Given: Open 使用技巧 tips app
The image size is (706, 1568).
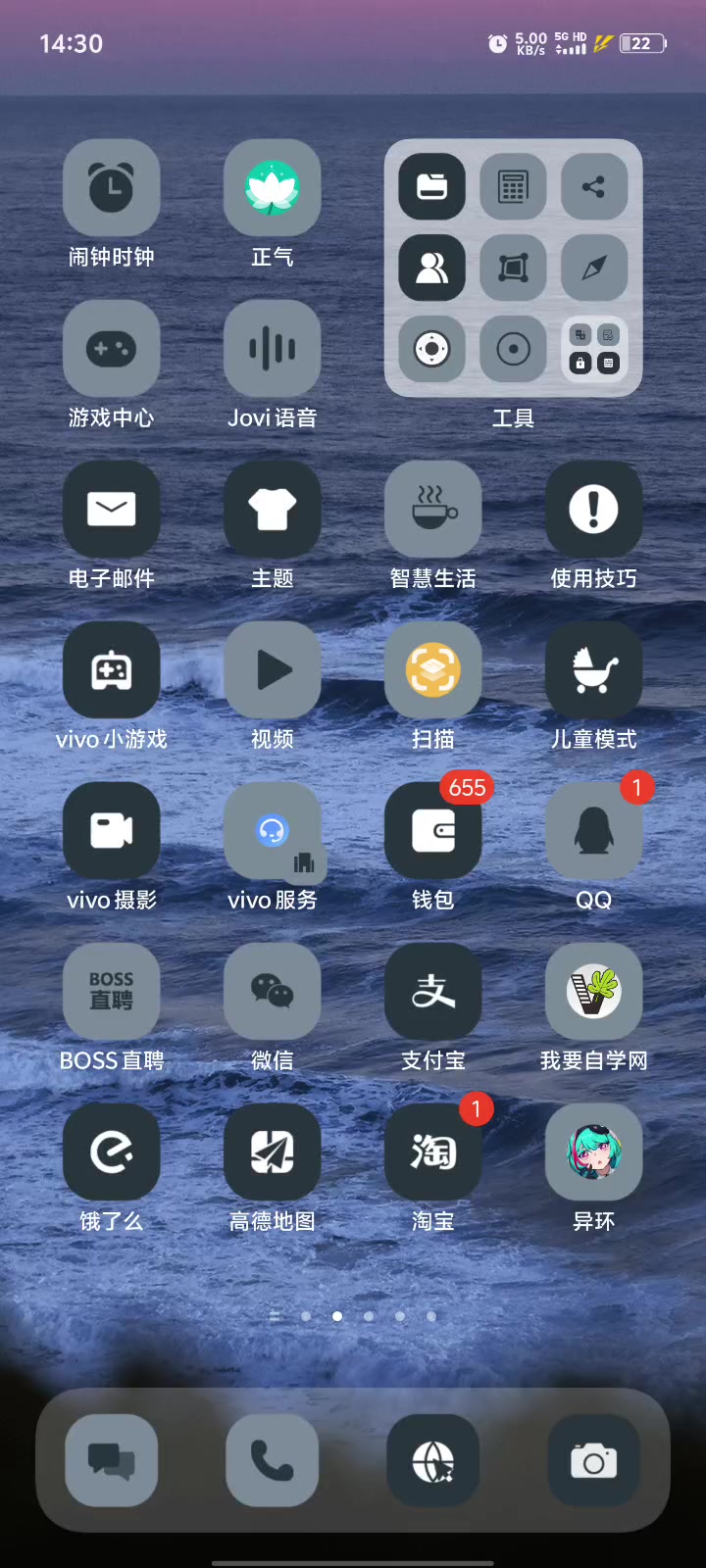Looking at the screenshot, I should (x=594, y=510).
